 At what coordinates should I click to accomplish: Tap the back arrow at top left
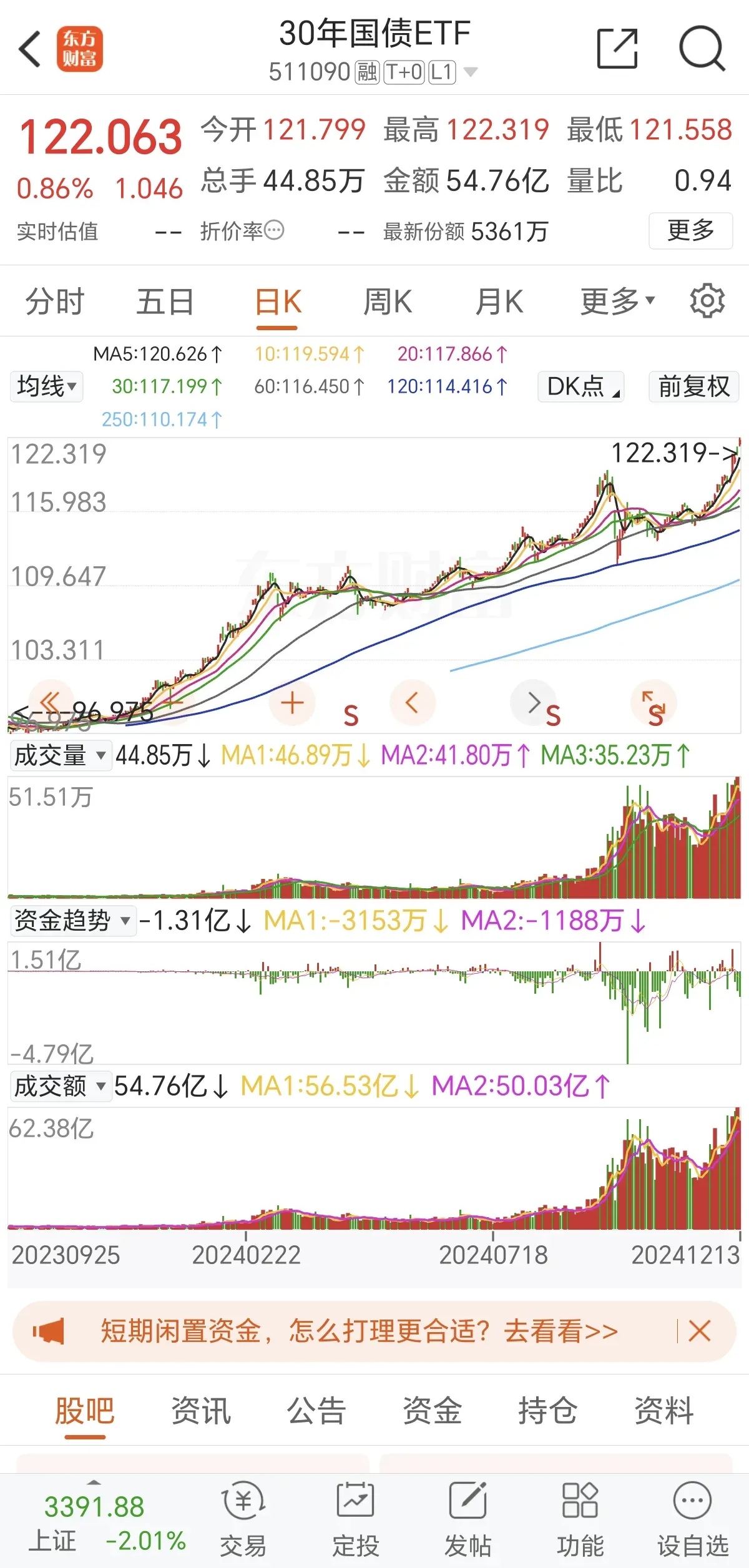pyautogui.click(x=29, y=49)
